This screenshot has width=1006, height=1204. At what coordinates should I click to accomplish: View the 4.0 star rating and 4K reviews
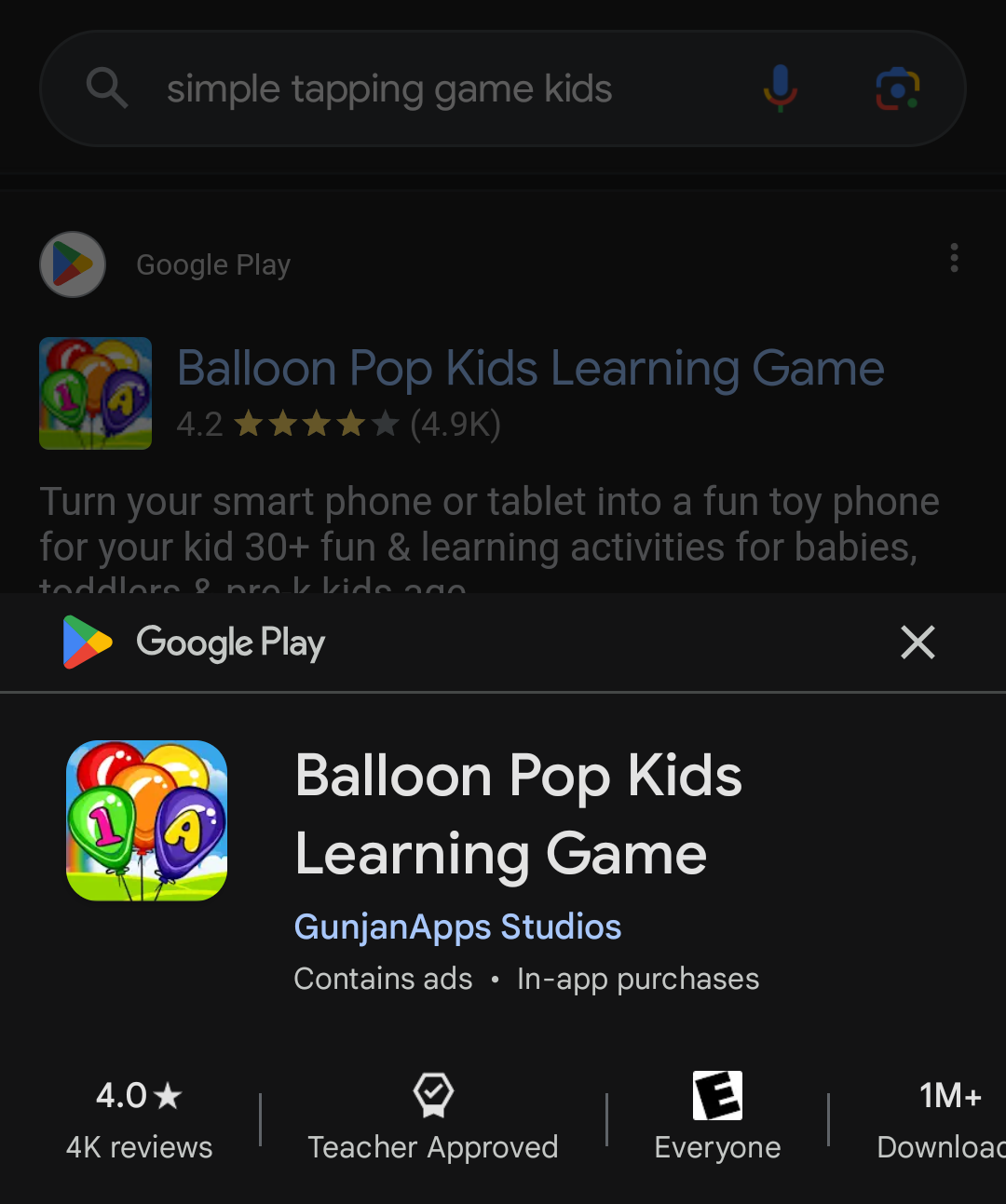140,1119
